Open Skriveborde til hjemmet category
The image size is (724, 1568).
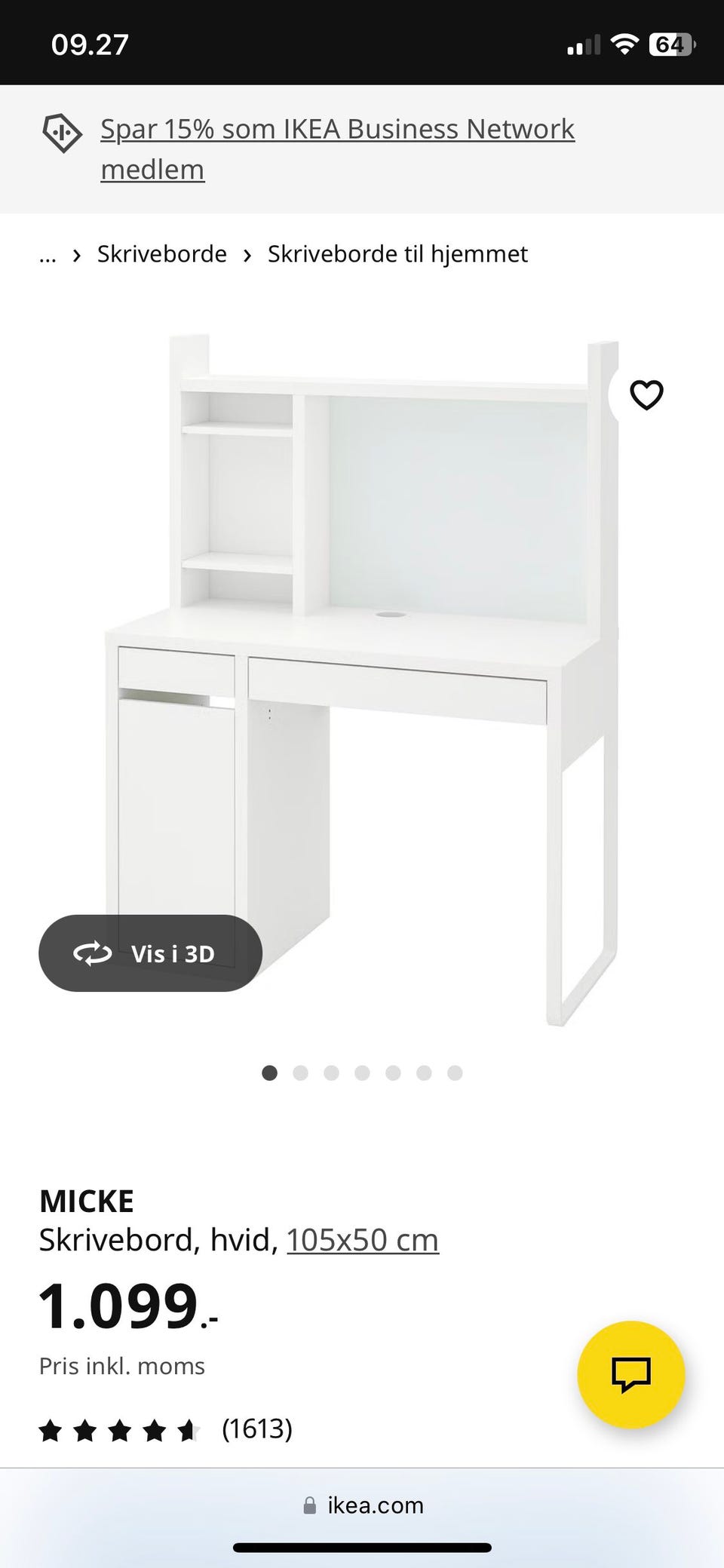(397, 254)
